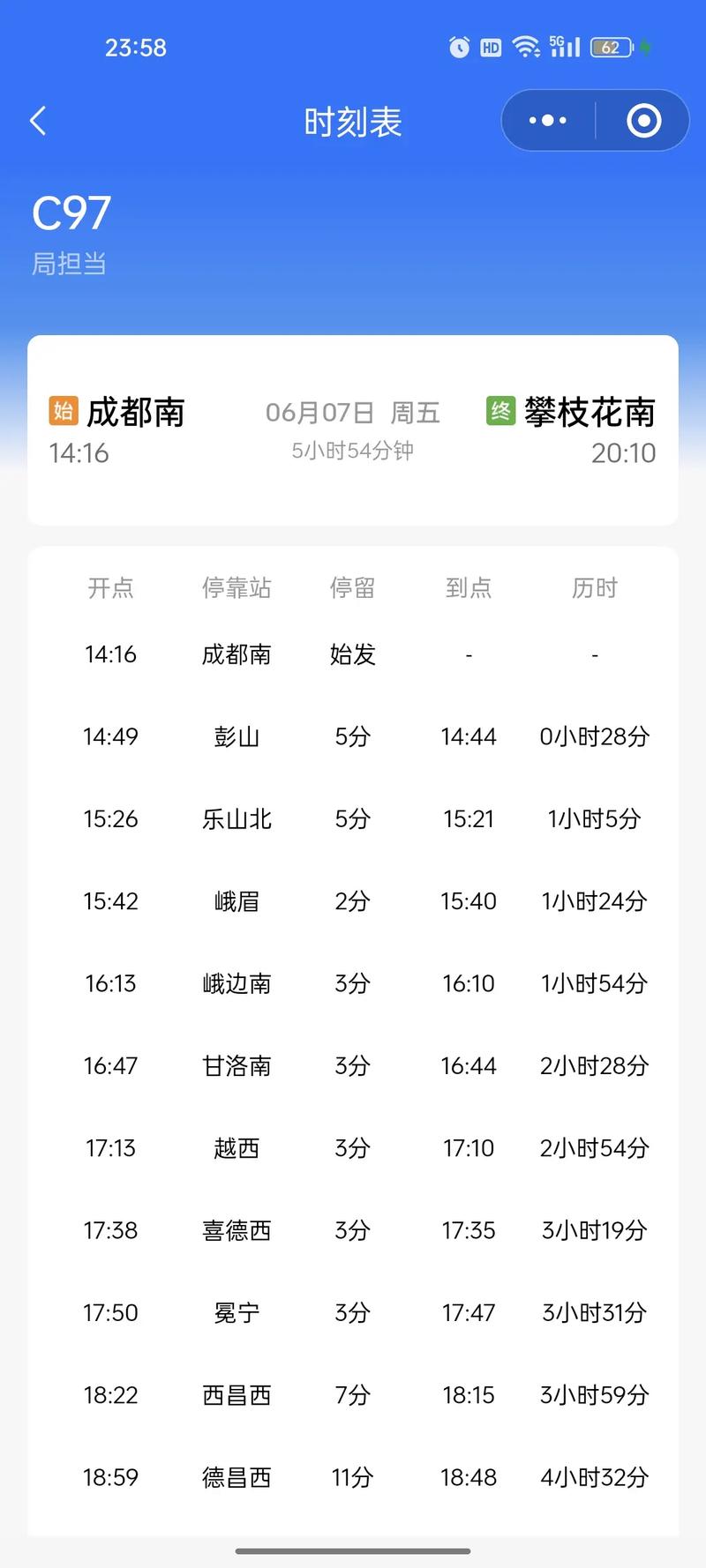Tap the orange 始 departure badge
Image resolution: width=706 pixels, height=1568 pixels.
(63, 411)
